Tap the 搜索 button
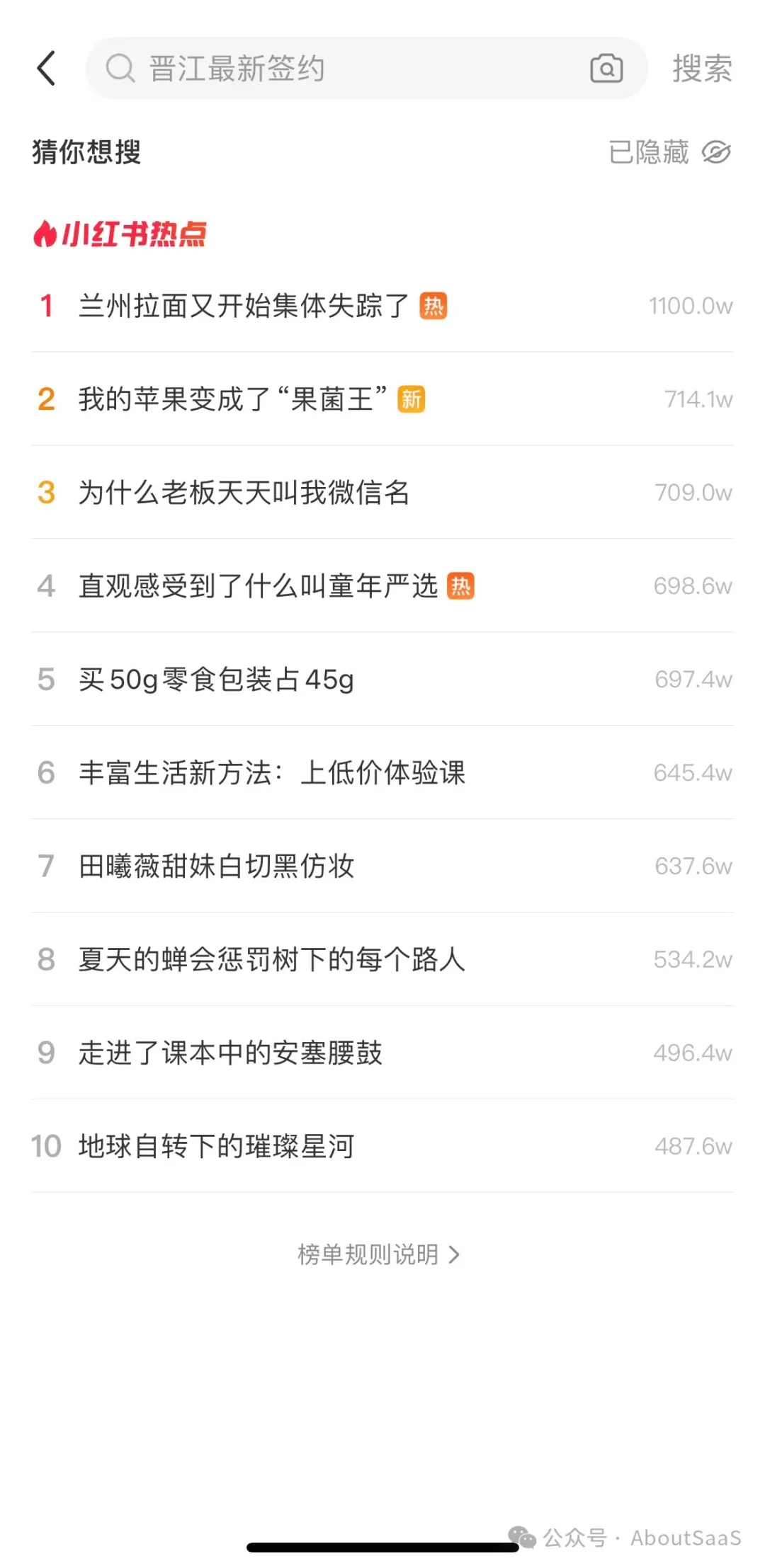Viewport: 765px width, 1568px height. click(701, 69)
